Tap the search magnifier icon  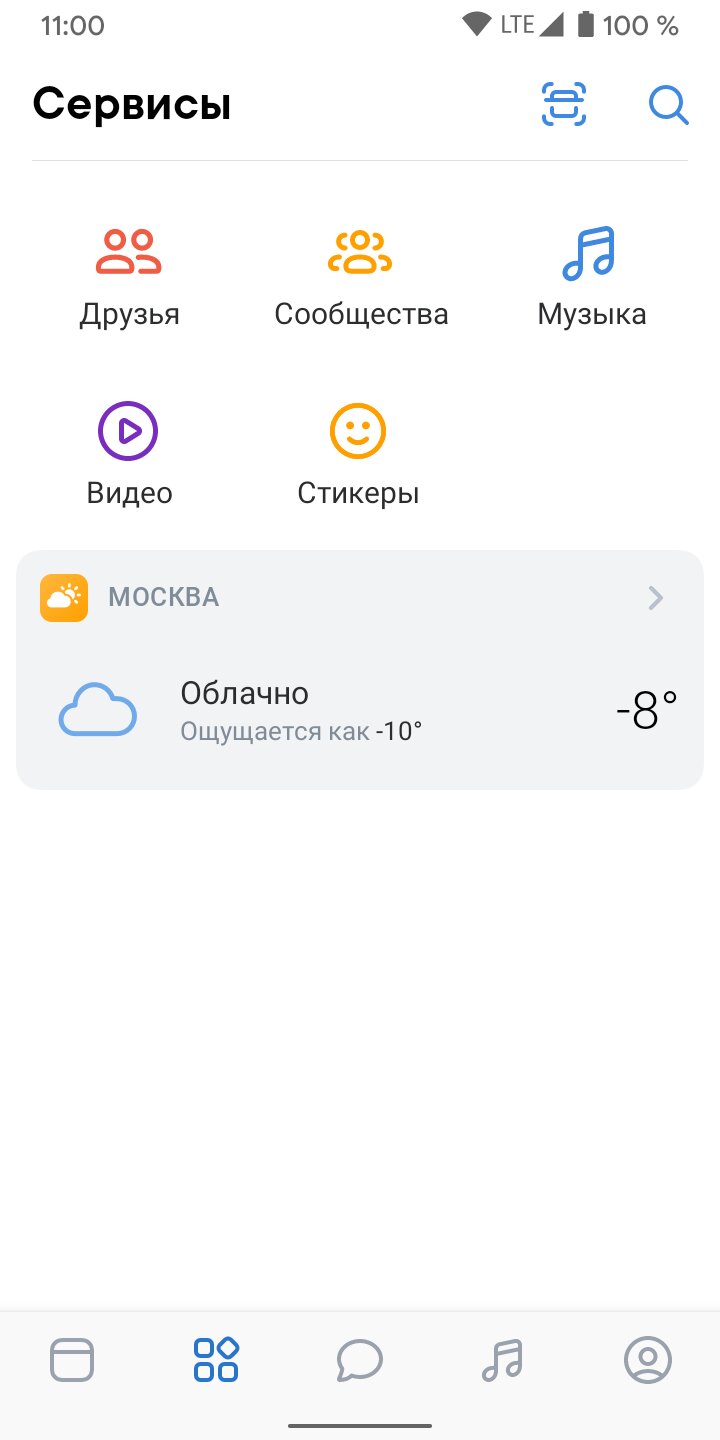[x=668, y=104]
